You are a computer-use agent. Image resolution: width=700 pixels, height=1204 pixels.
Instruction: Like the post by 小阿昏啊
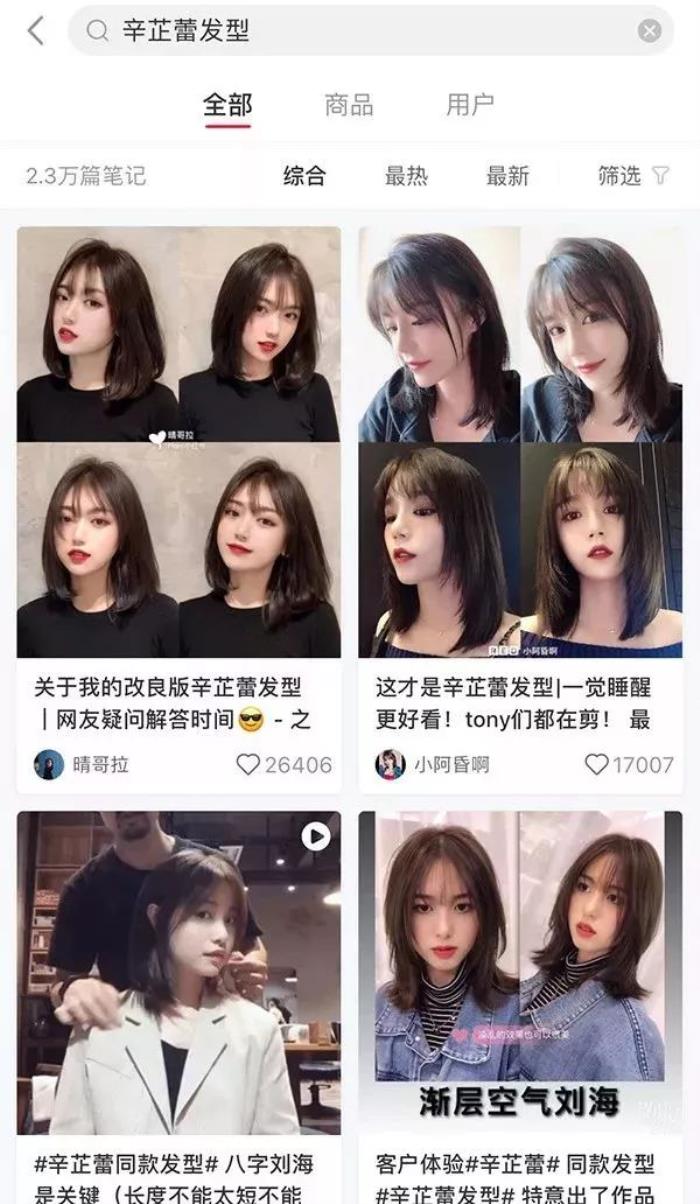(596, 765)
